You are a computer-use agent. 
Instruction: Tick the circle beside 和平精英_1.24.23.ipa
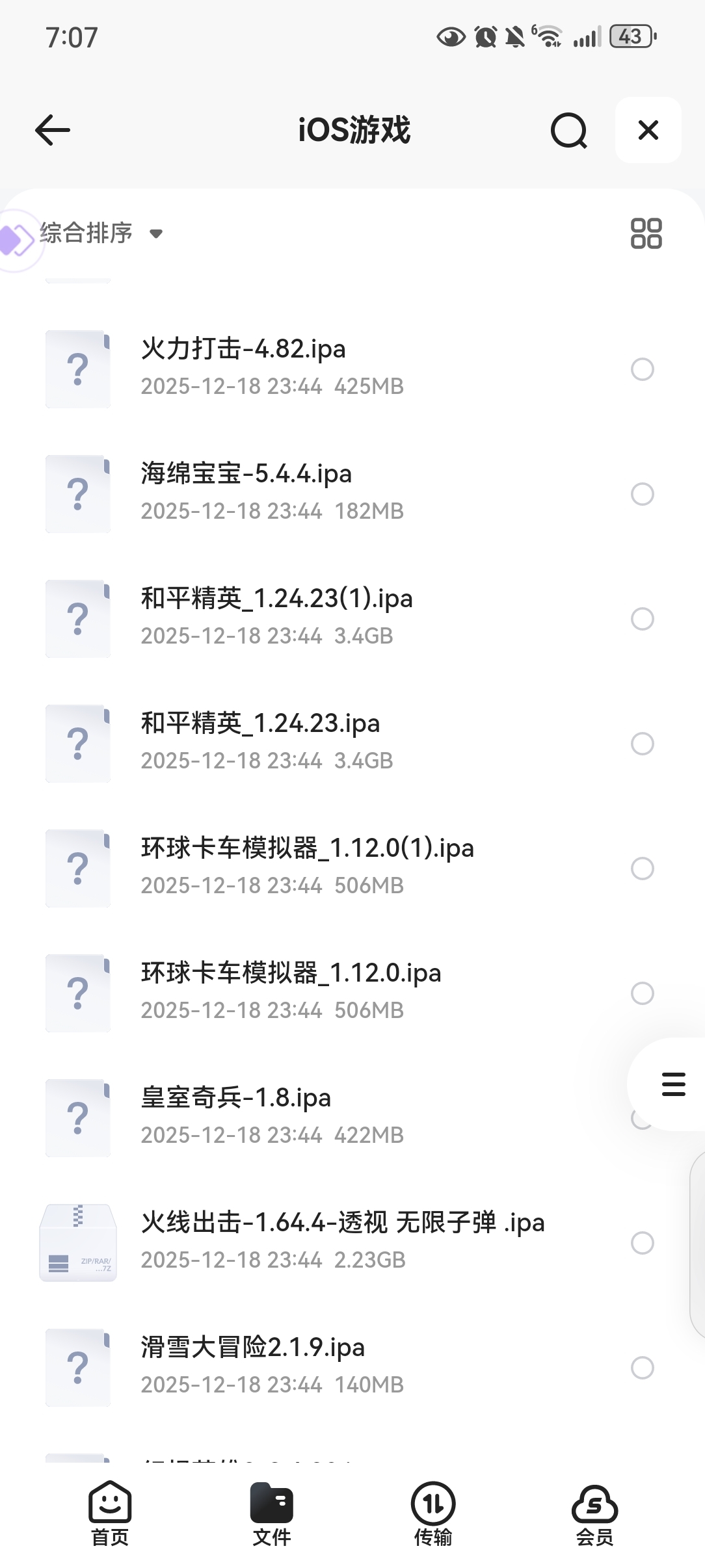point(642,744)
